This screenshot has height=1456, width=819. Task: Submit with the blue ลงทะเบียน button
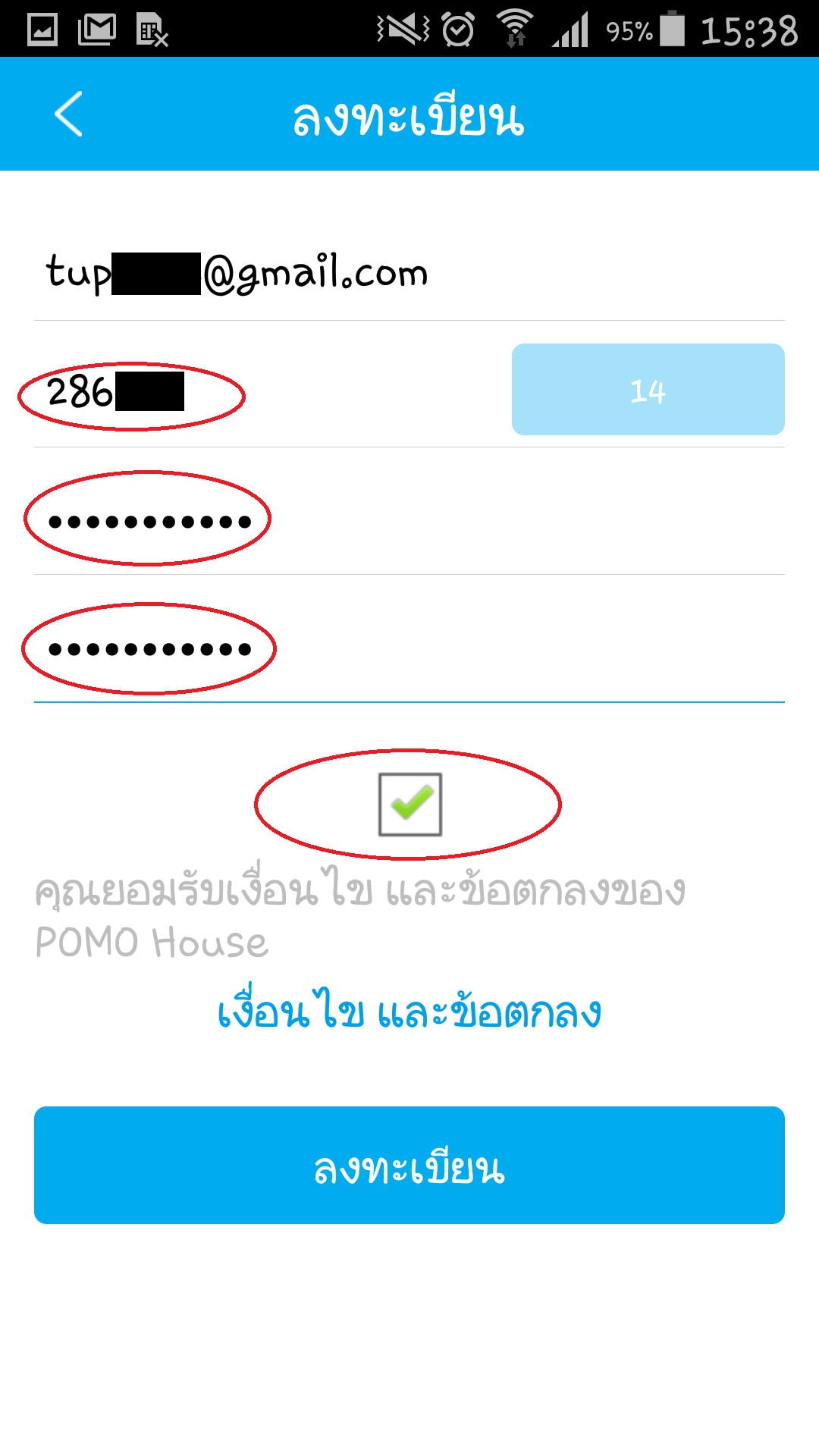[409, 1165]
